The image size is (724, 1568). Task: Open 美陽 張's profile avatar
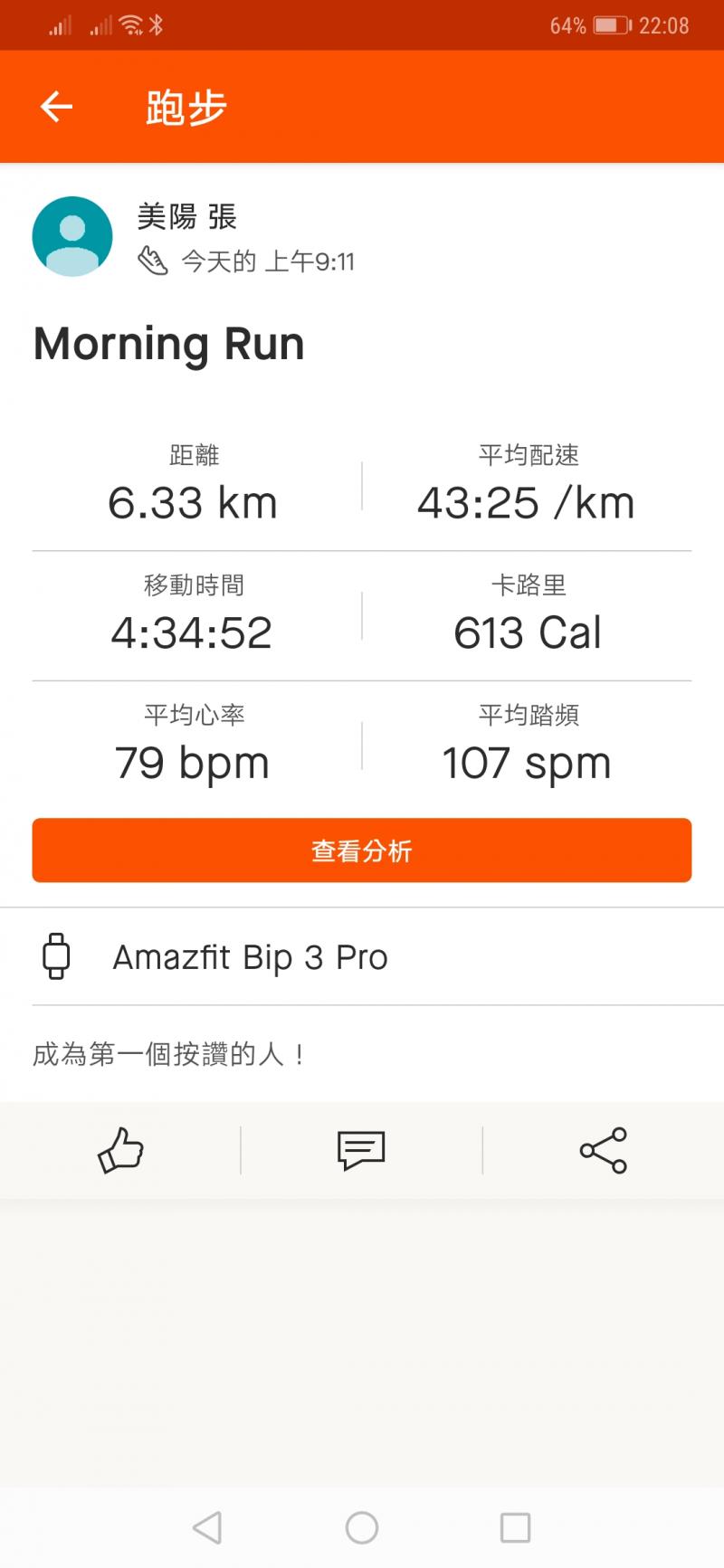pyautogui.click(x=72, y=236)
